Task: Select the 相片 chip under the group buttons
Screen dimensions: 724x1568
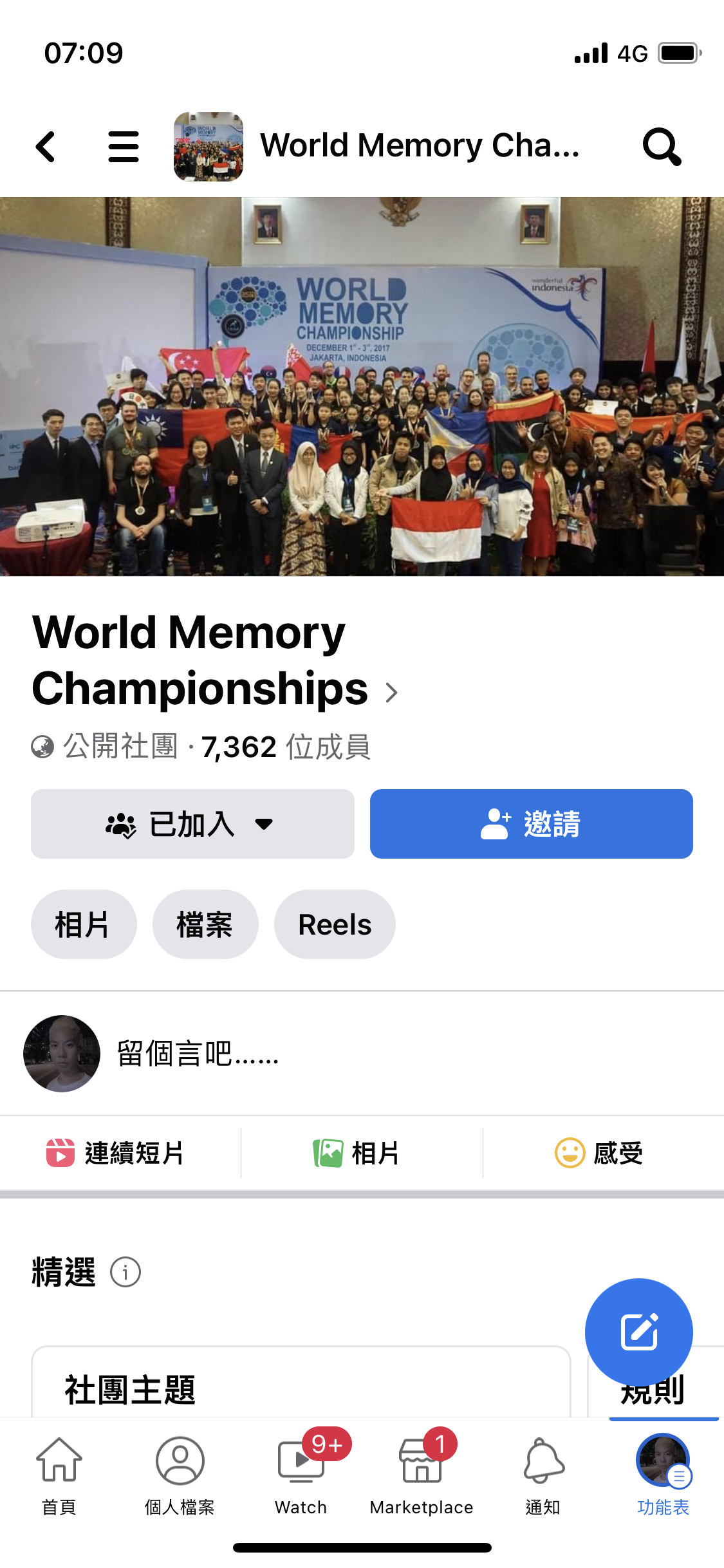Action: [83, 924]
